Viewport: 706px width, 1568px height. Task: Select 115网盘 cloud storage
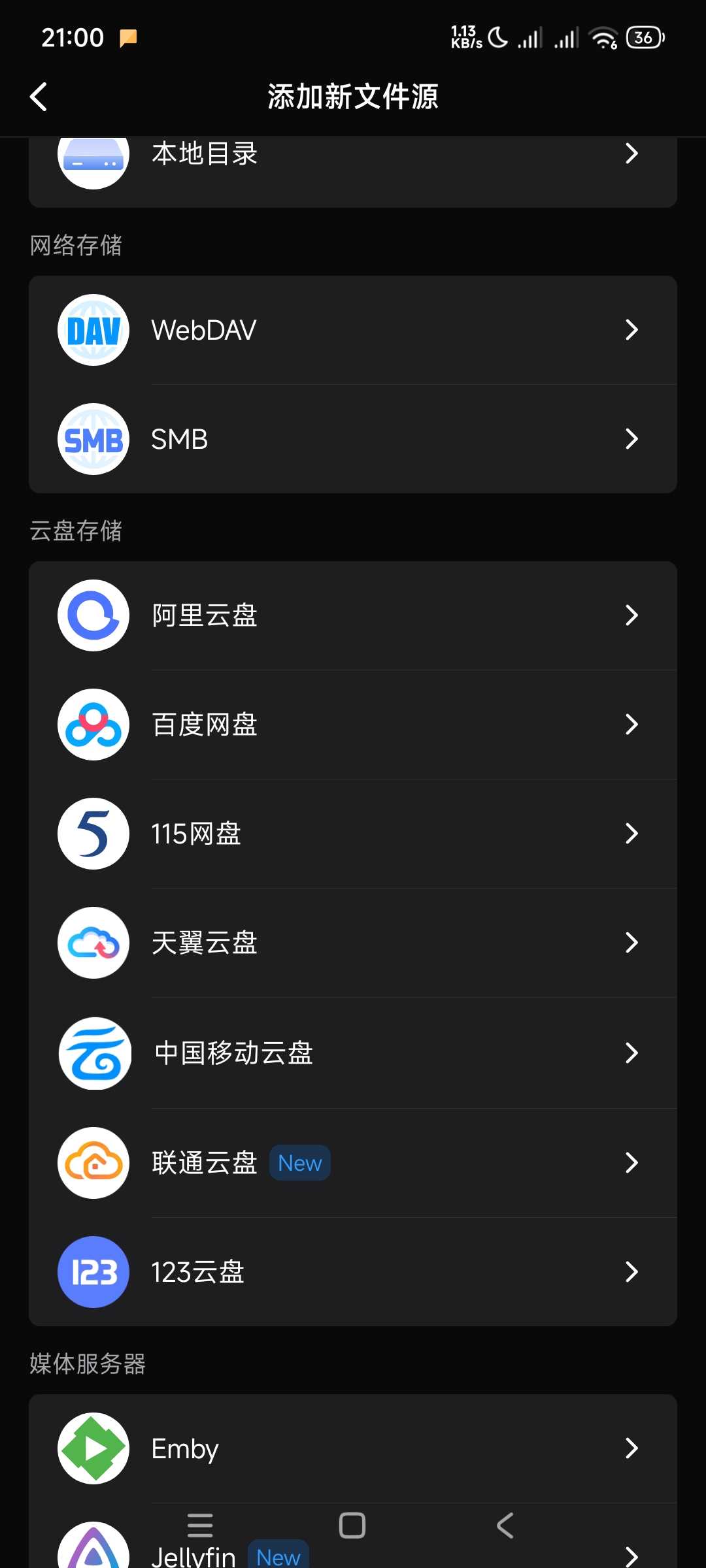click(x=352, y=834)
